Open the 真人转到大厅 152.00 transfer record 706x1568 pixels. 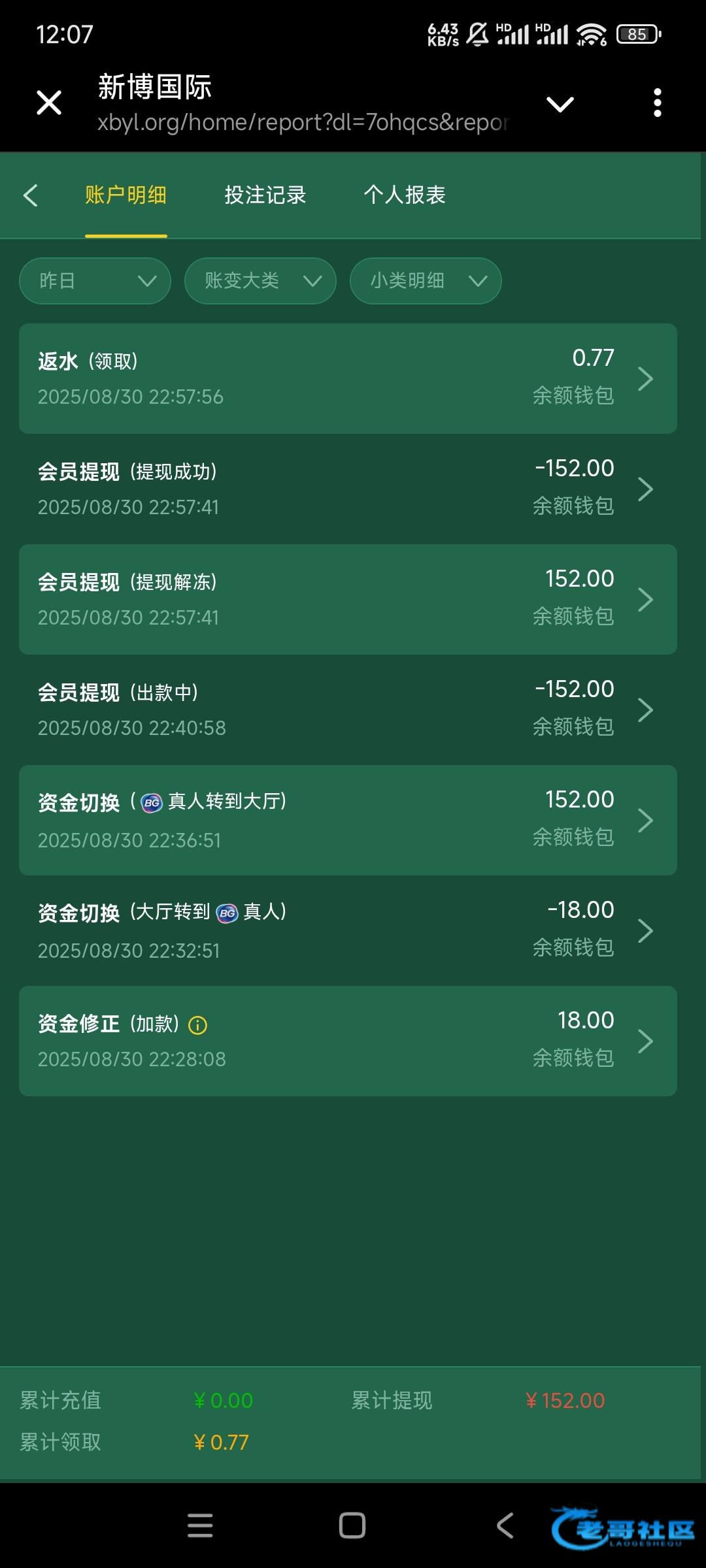click(348, 820)
